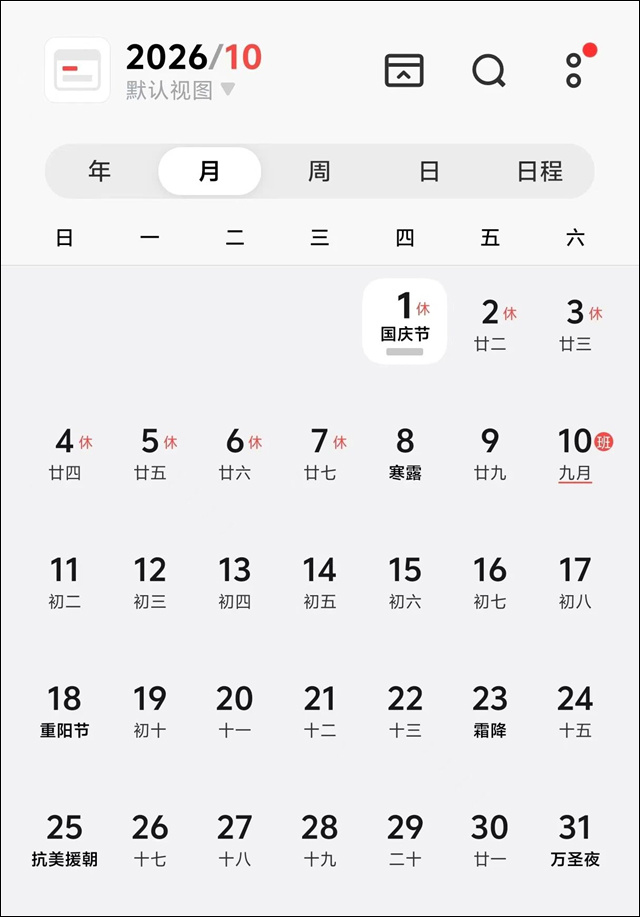
Task: Expand the 默认视图 view dropdown
Action: pyautogui.click(x=180, y=90)
